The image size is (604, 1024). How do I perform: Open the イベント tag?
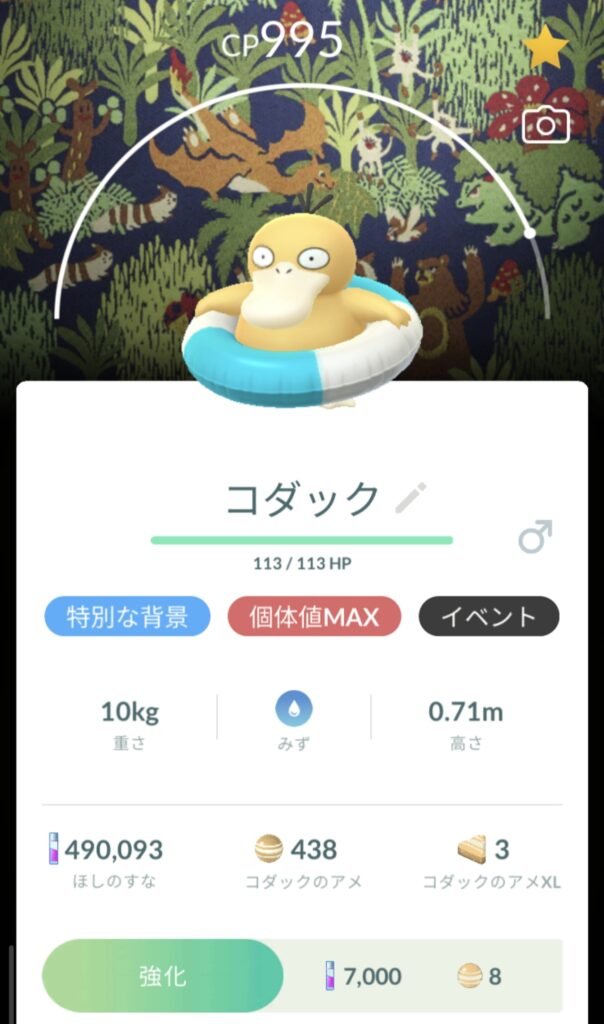pos(488,617)
